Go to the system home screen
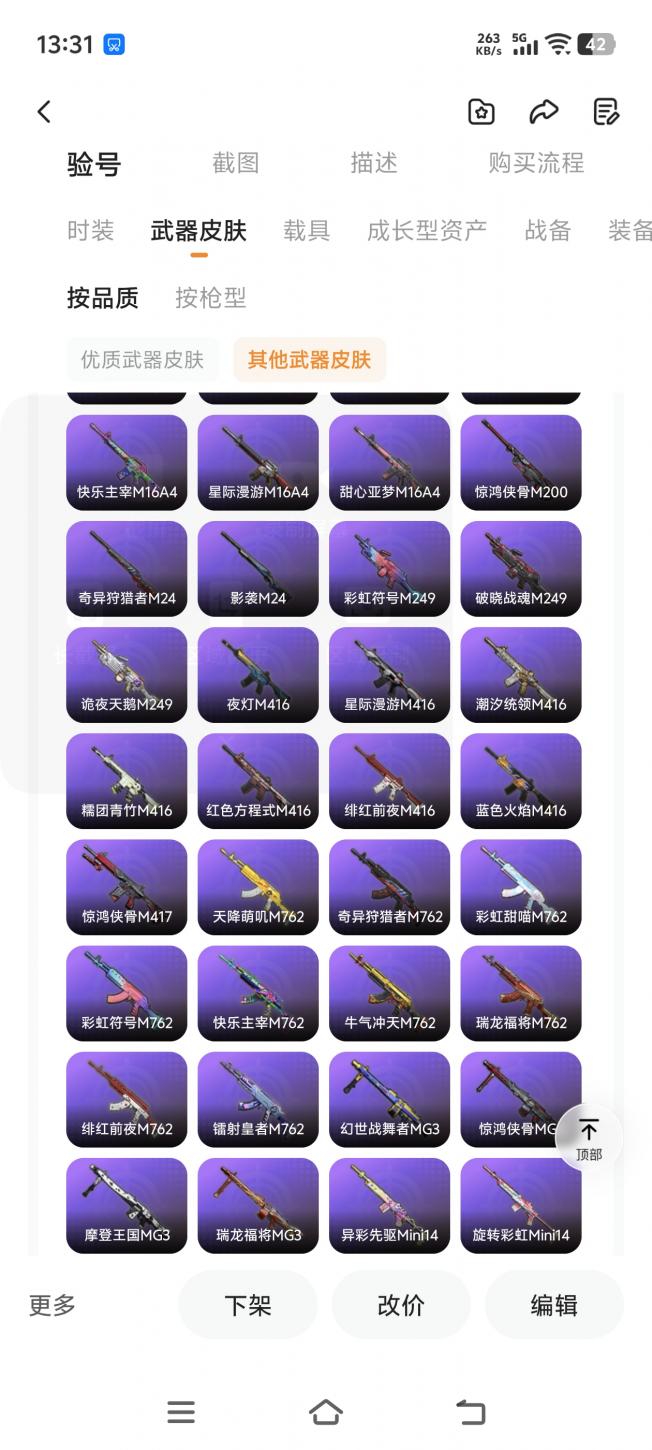The image size is (652, 1450). point(326,1412)
